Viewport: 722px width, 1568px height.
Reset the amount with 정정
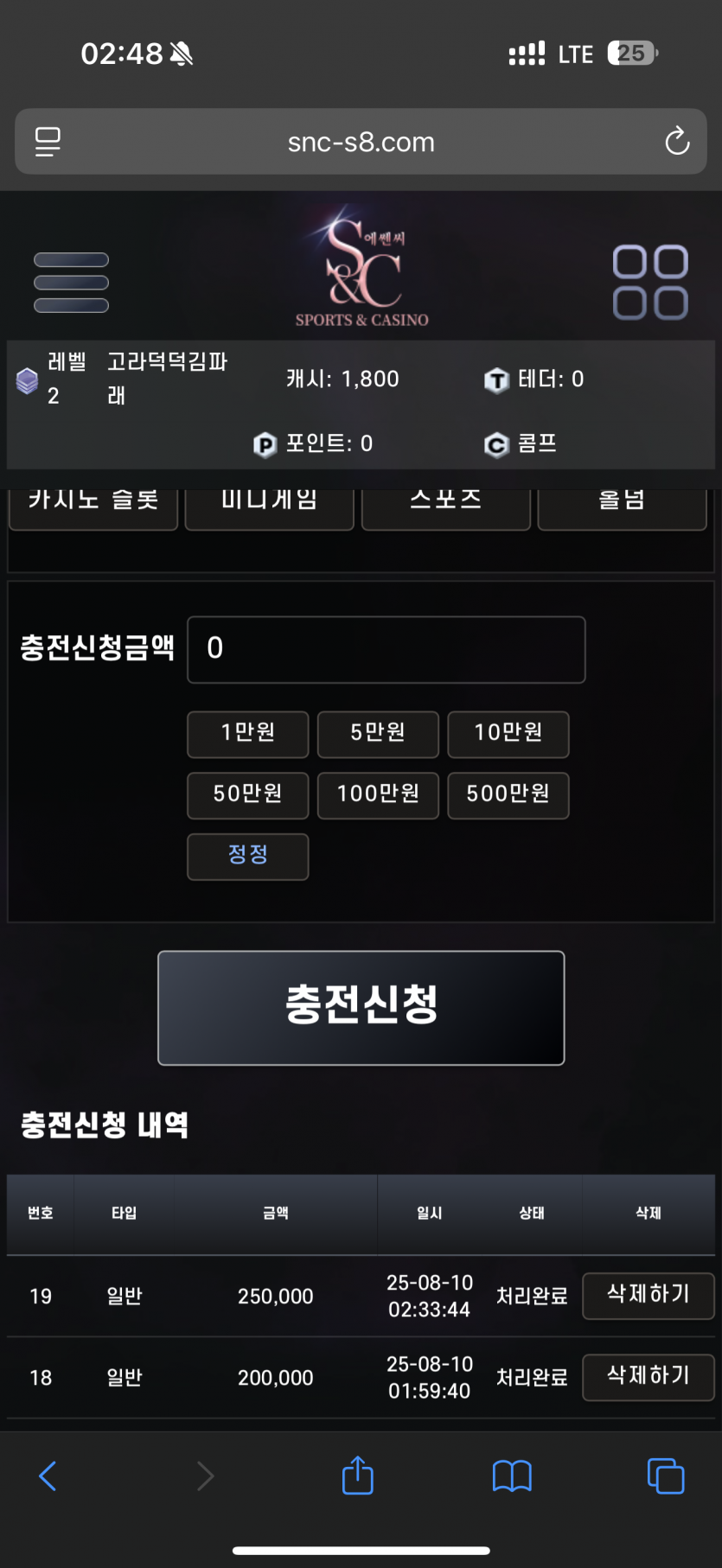(x=248, y=856)
